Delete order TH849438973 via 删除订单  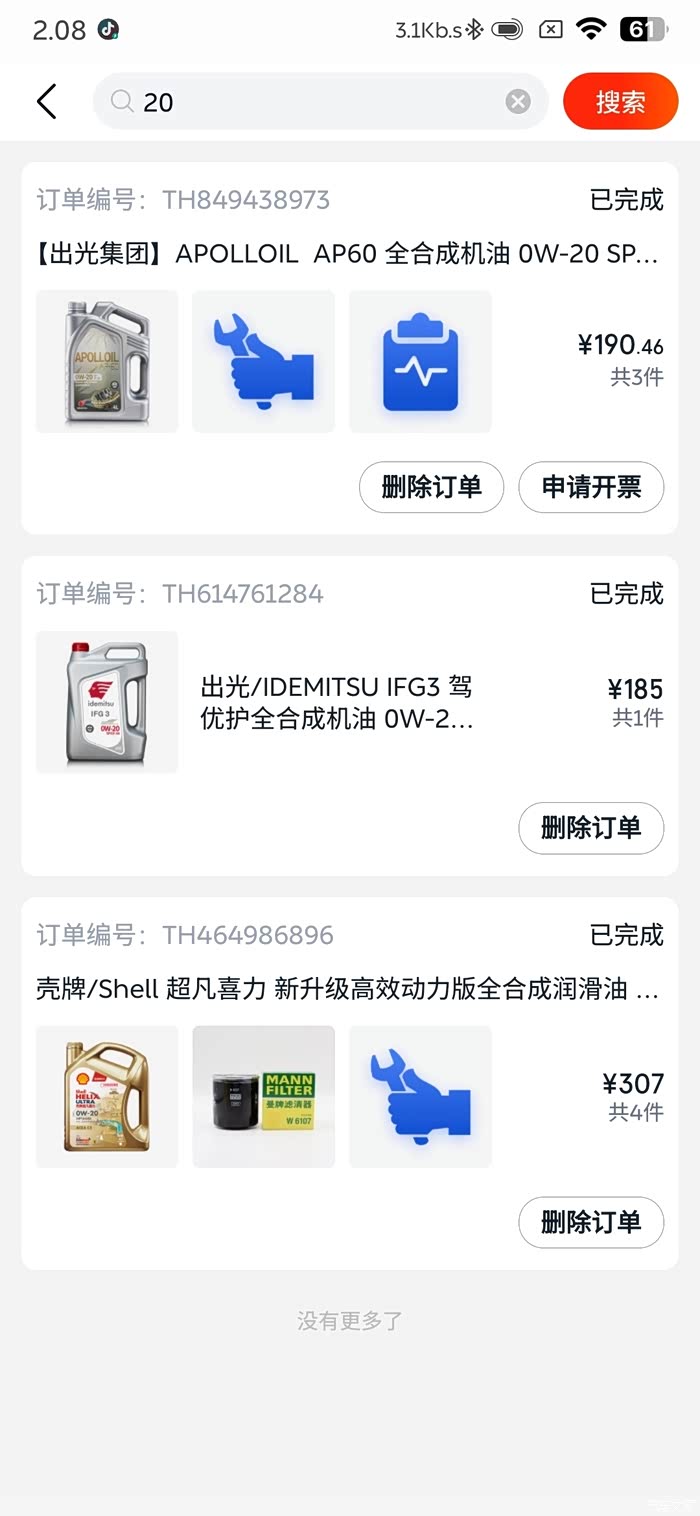tap(431, 487)
